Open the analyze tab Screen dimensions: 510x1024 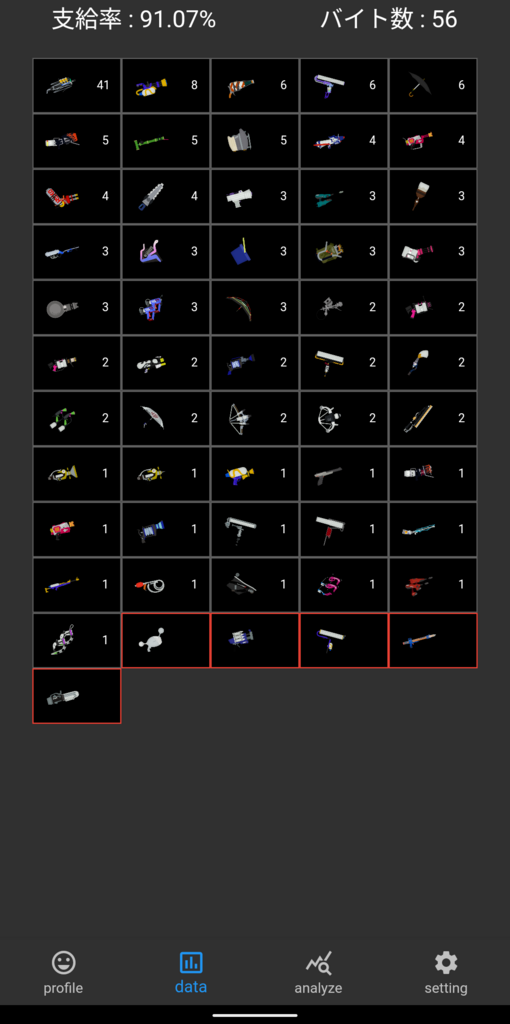pos(318,972)
